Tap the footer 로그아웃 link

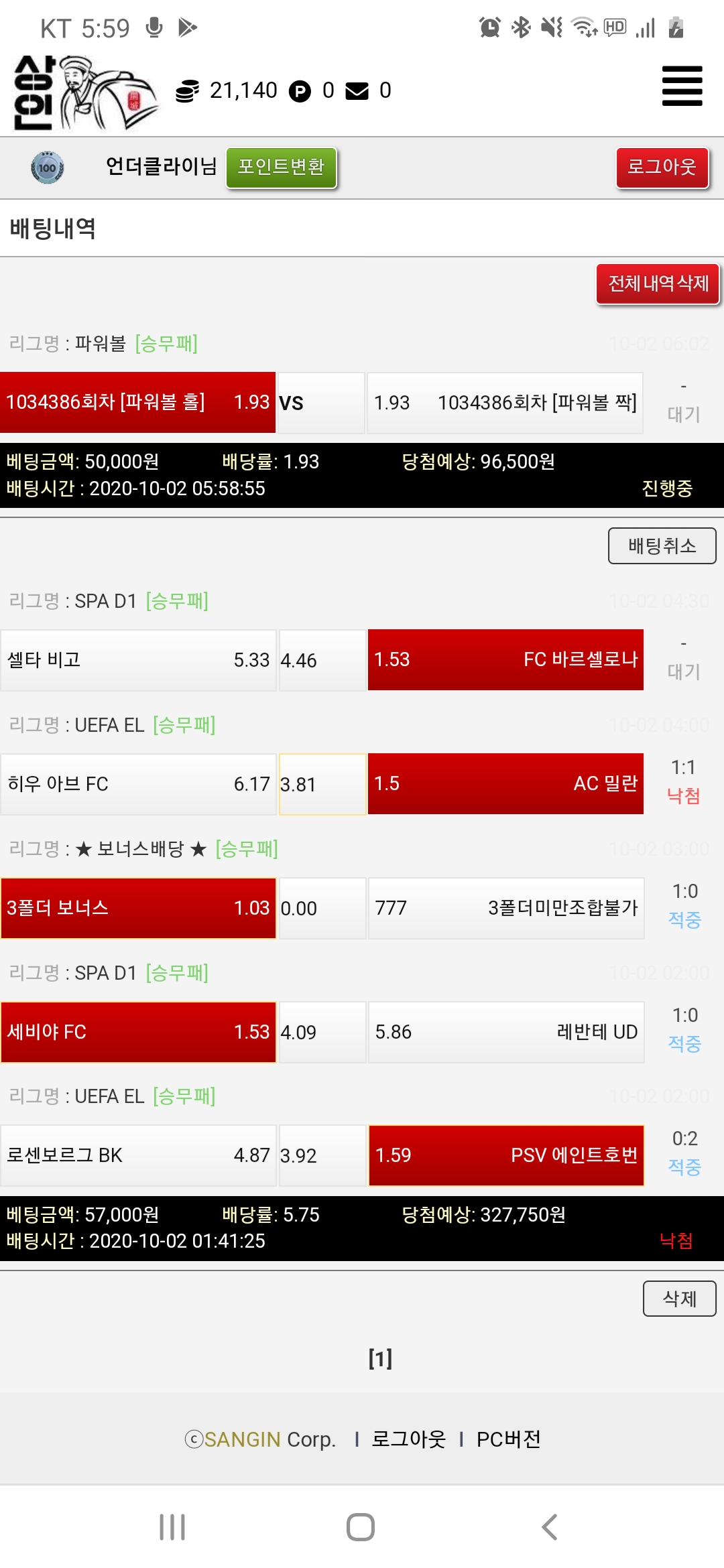(x=409, y=1439)
